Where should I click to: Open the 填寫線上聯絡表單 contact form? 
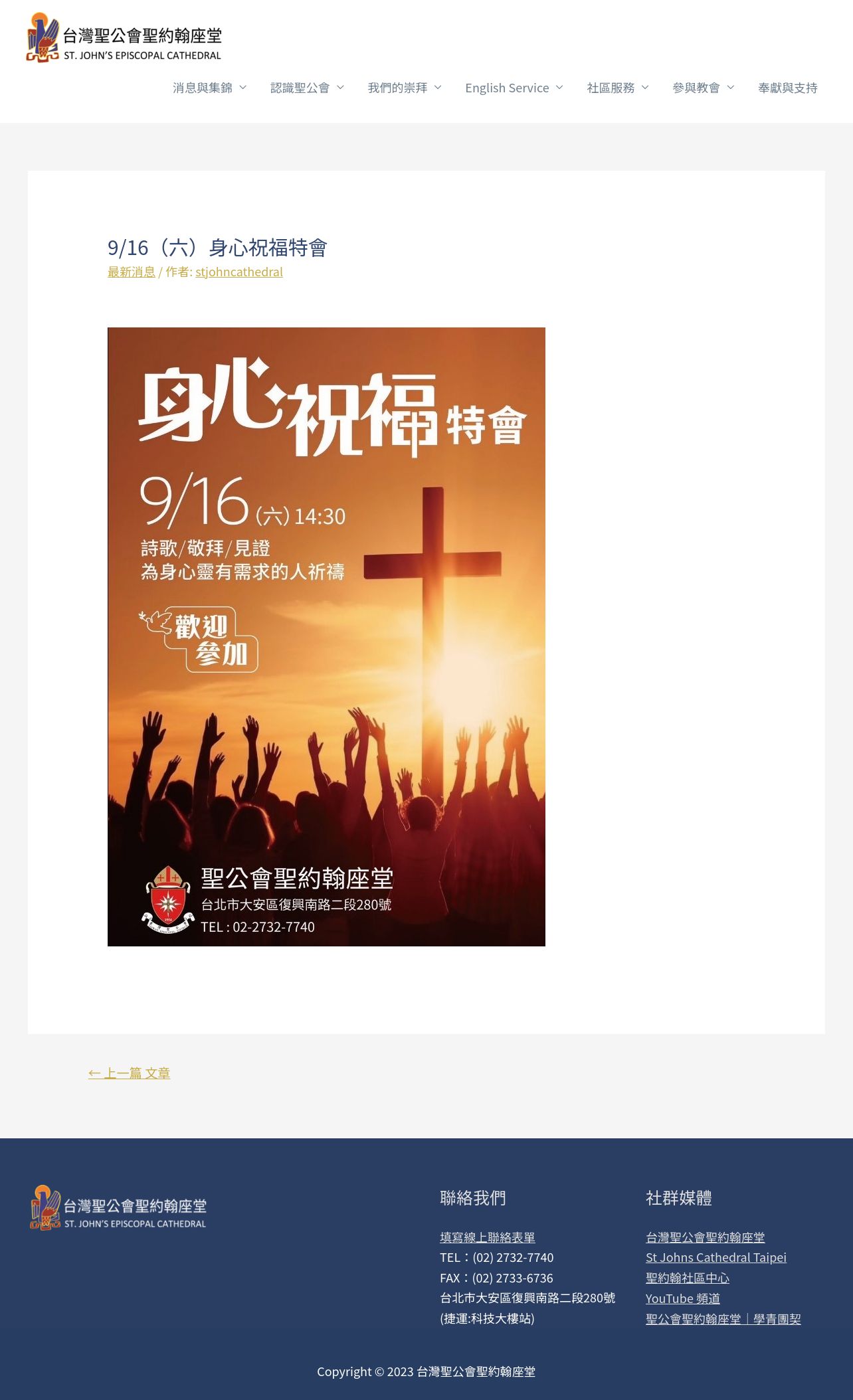tap(488, 1237)
